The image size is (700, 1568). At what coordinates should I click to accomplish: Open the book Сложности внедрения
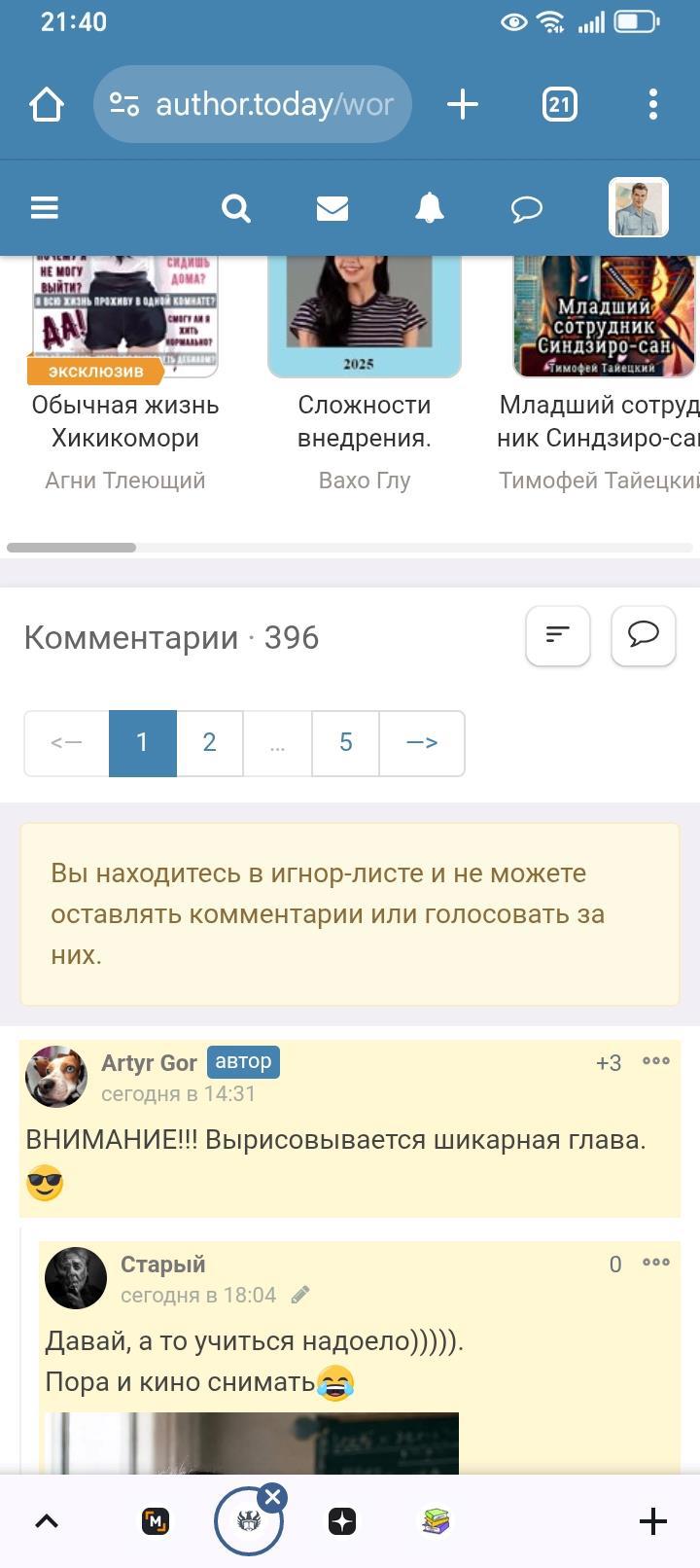pyautogui.click(x=365, y=421)
